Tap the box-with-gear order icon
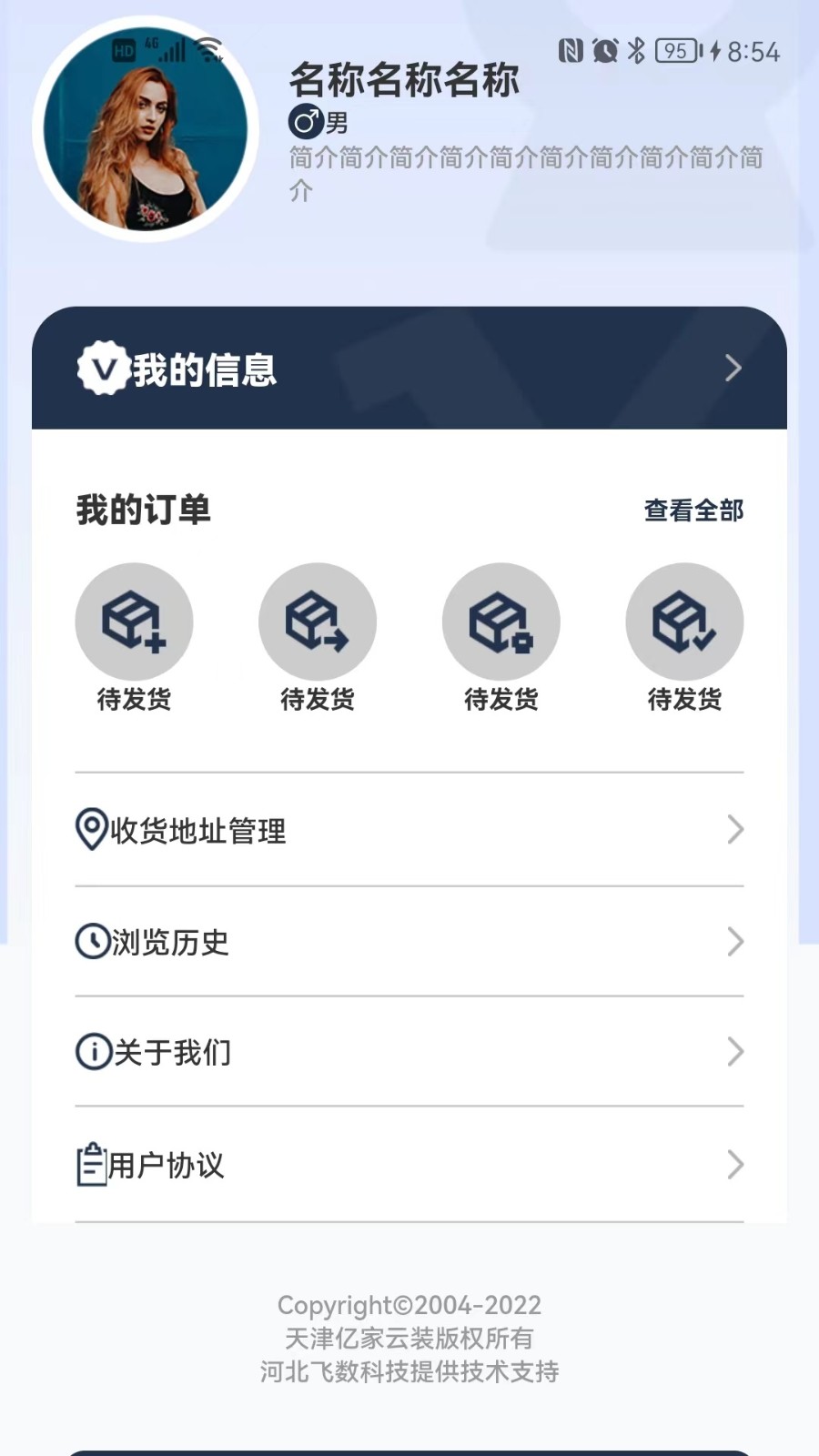Screen dimensions: 819x1456 pyautogui.click(x=501, y=622)
